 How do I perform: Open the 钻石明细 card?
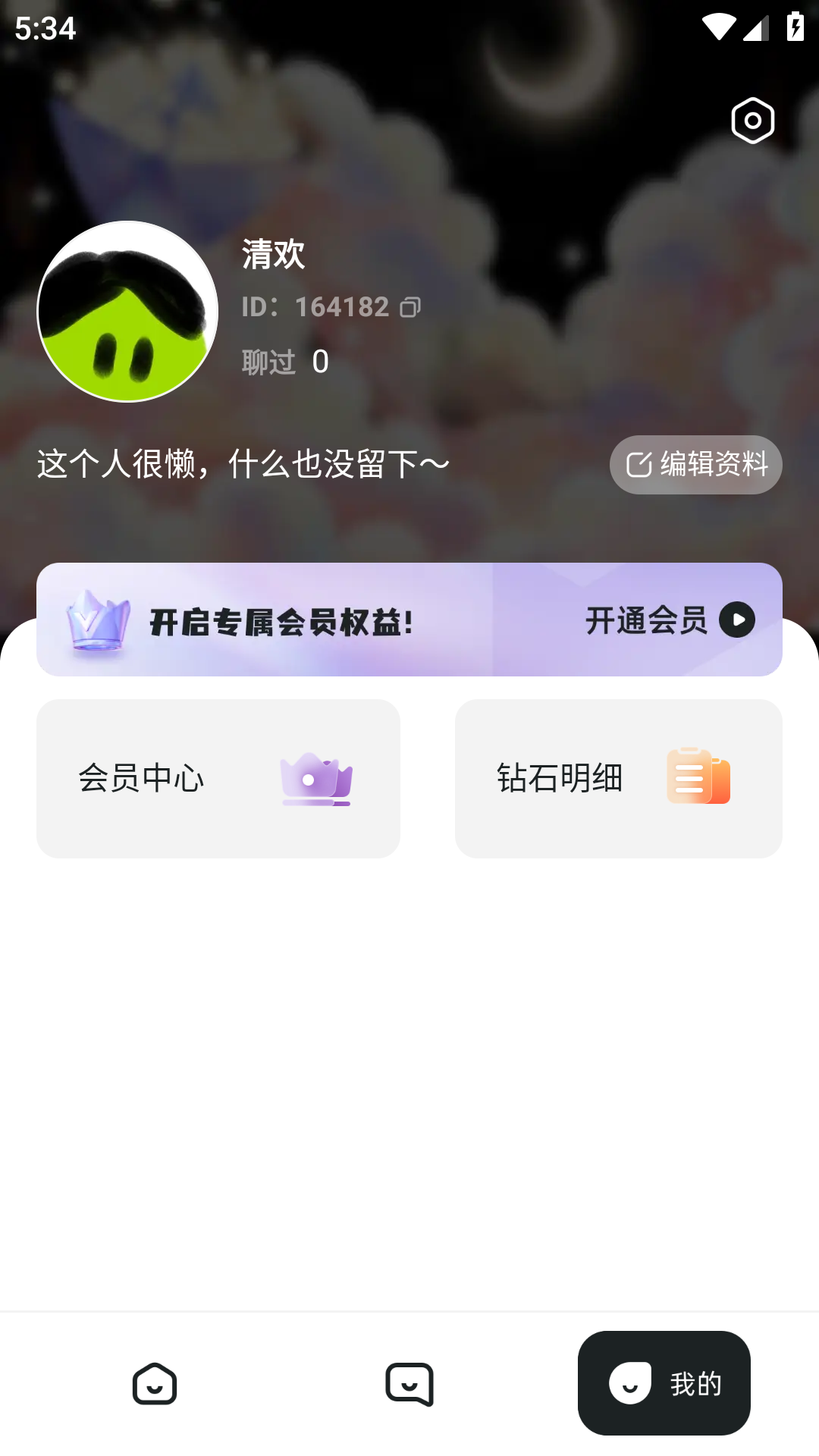click(618, 779)
